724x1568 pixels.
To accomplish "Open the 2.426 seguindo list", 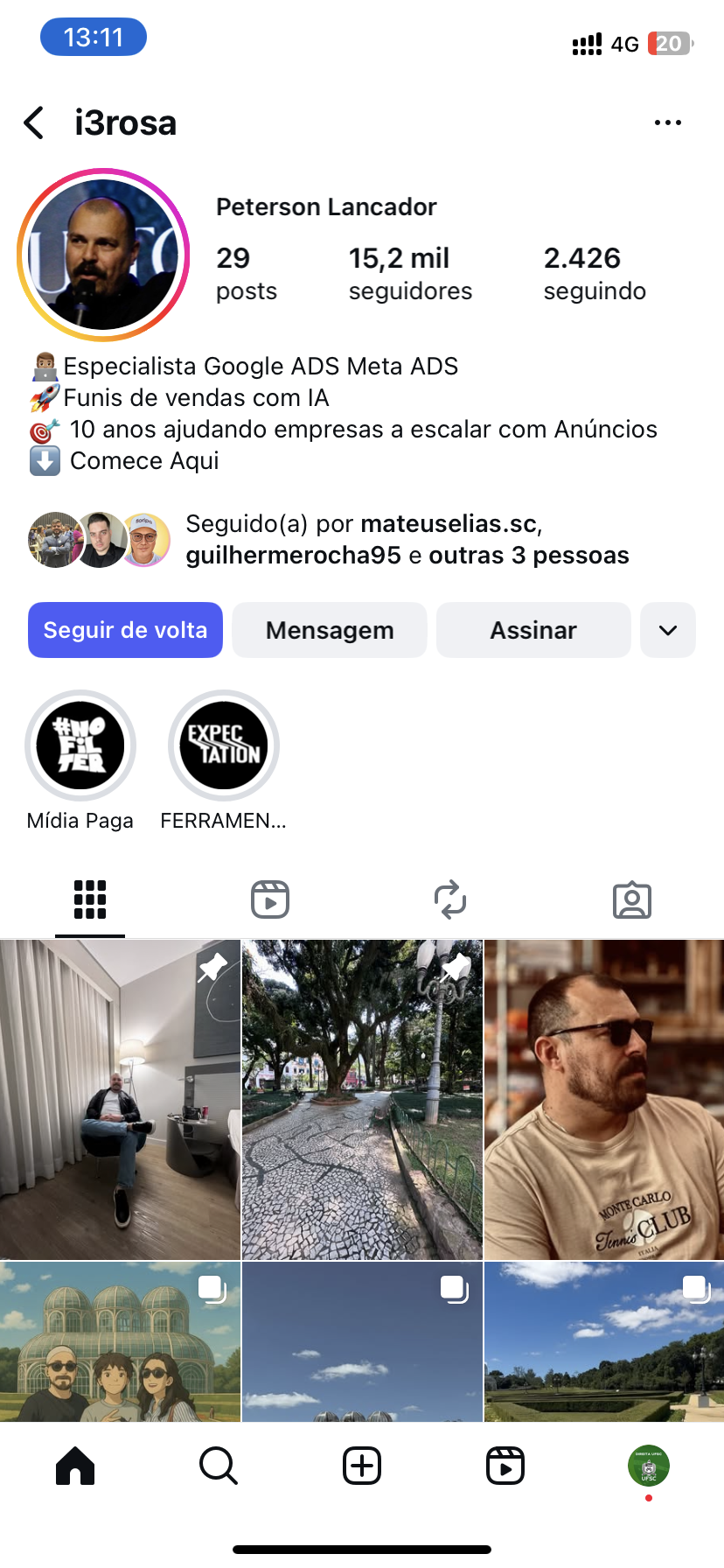I will point(594,273).
